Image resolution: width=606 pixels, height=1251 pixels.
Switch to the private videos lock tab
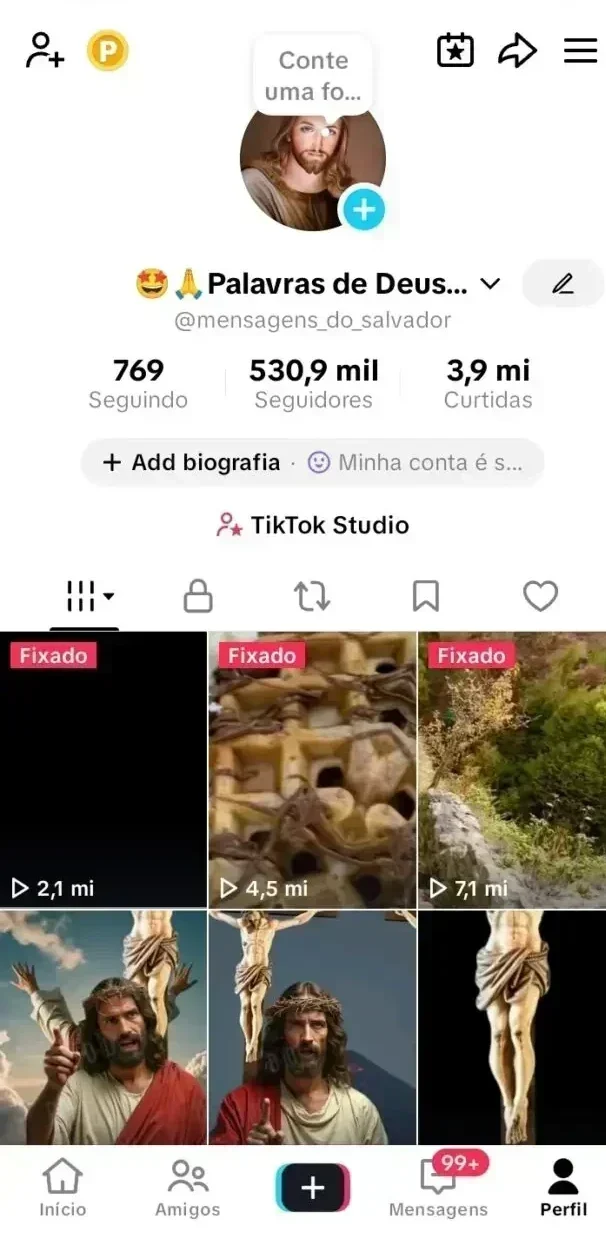[198, 597]
